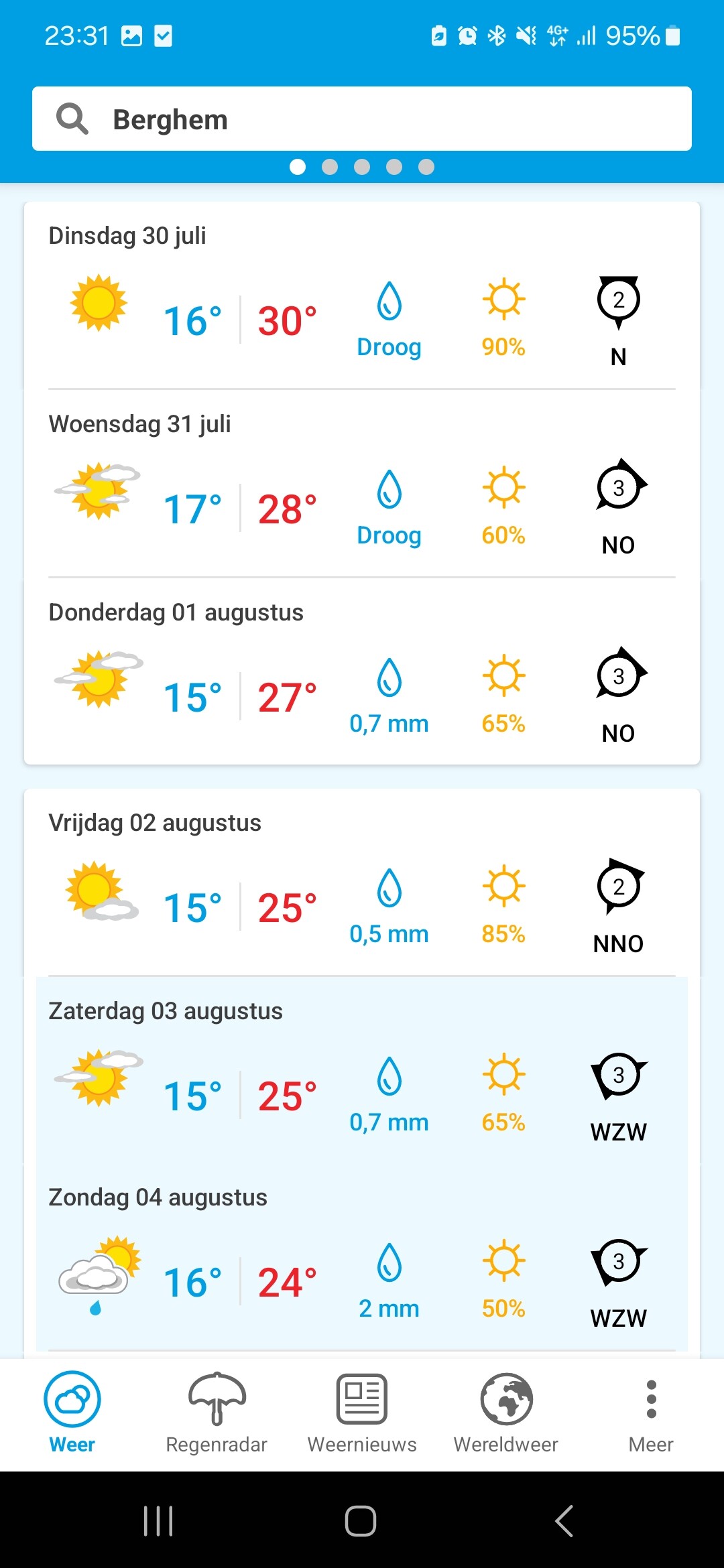Go to the system home screen
This screenshot has height=1568, width=724.
click(361, 1521)
